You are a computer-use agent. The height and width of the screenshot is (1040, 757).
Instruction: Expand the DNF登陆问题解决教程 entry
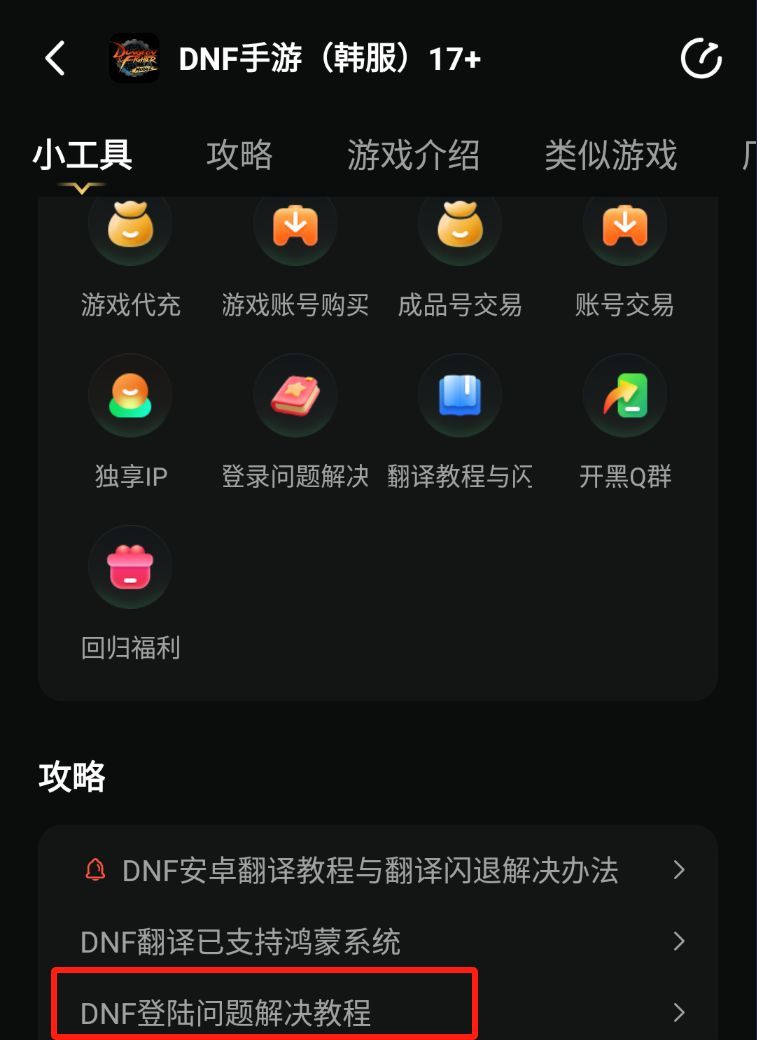click(680, 1011)
